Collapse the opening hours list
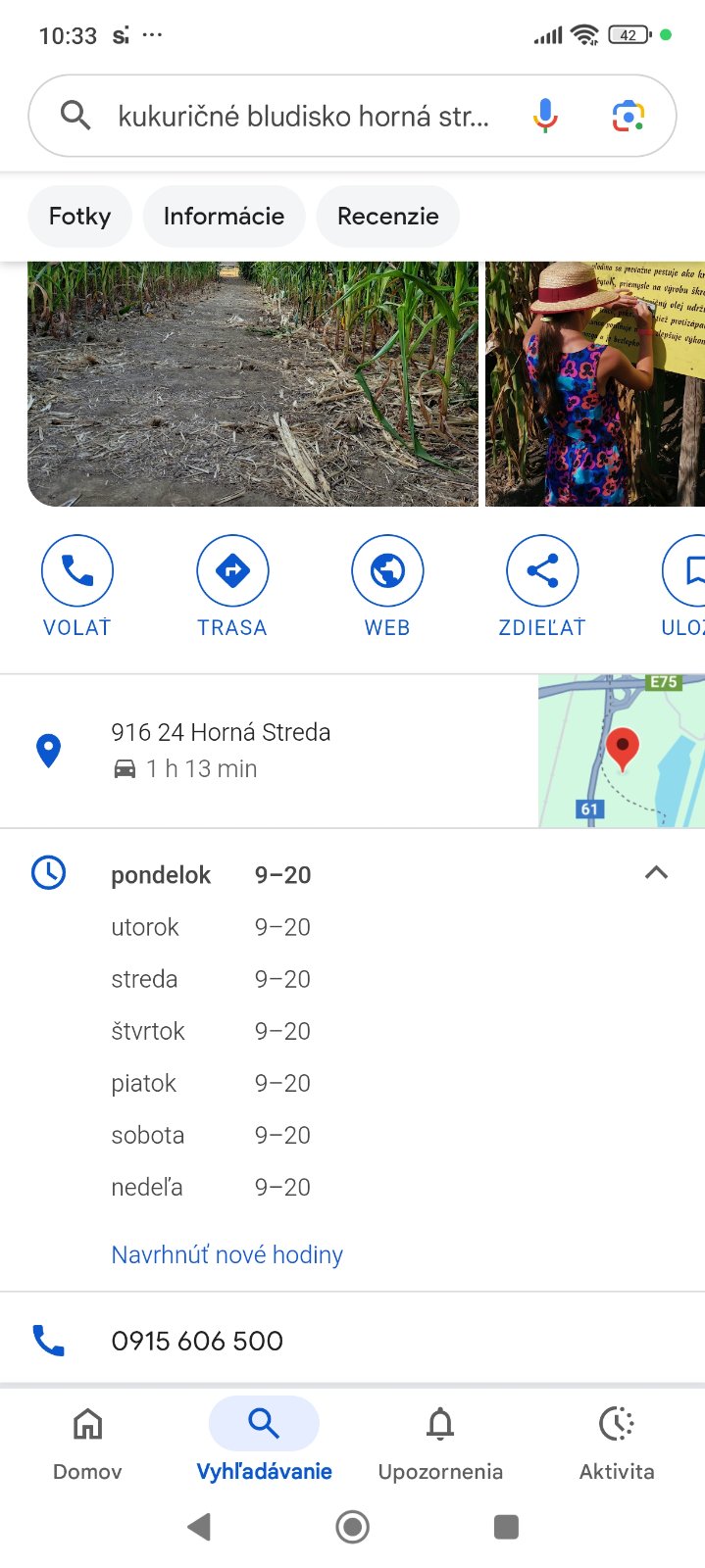 (x=656, y=873)
